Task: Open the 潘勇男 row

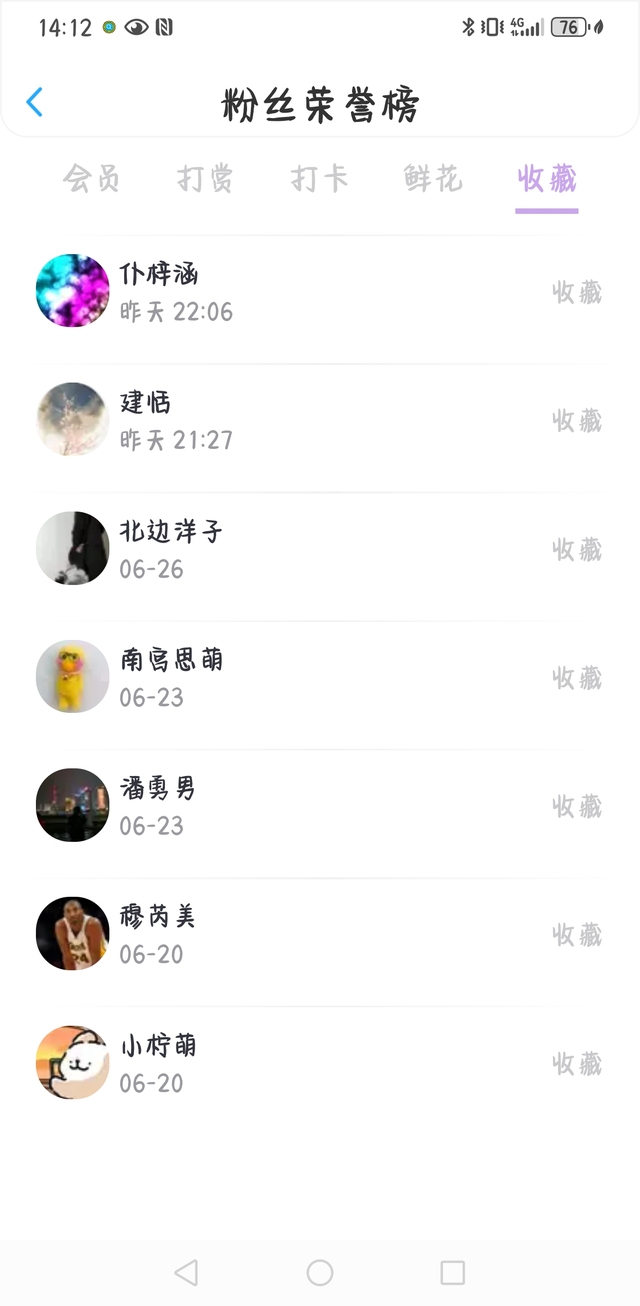Action: (x=320, y=805)
